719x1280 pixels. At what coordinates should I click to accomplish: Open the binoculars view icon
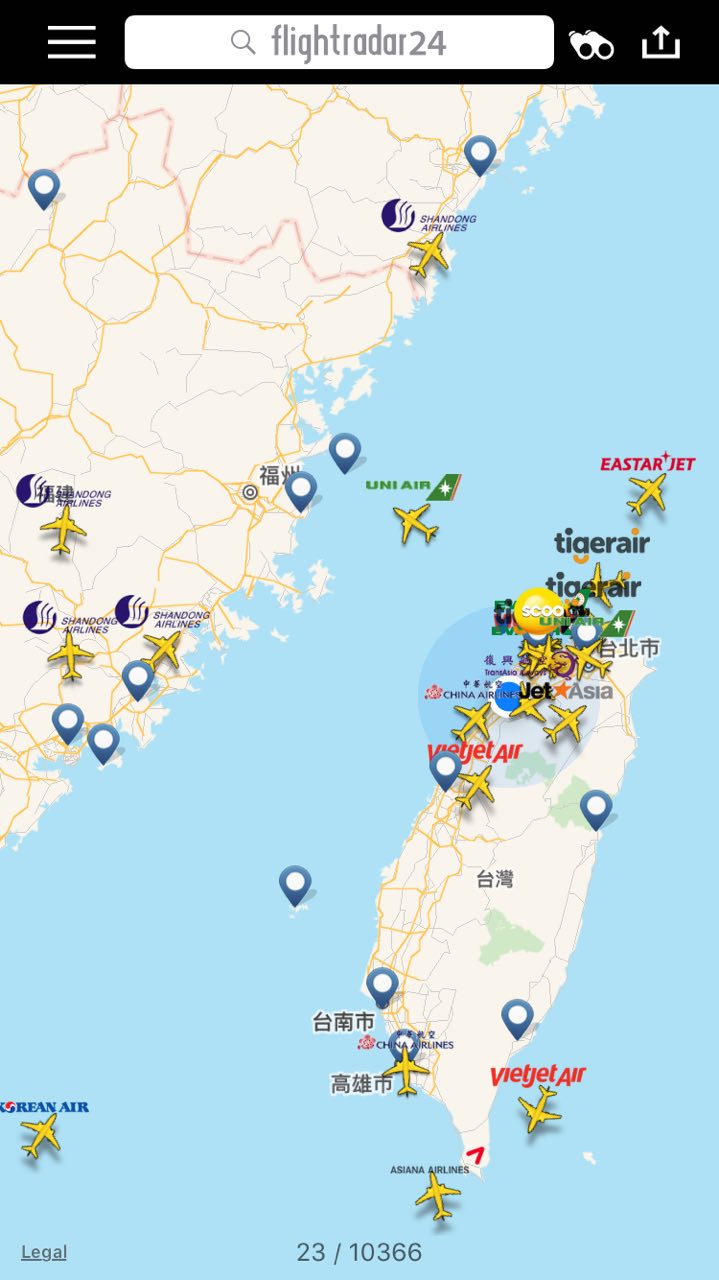(591, 44)
